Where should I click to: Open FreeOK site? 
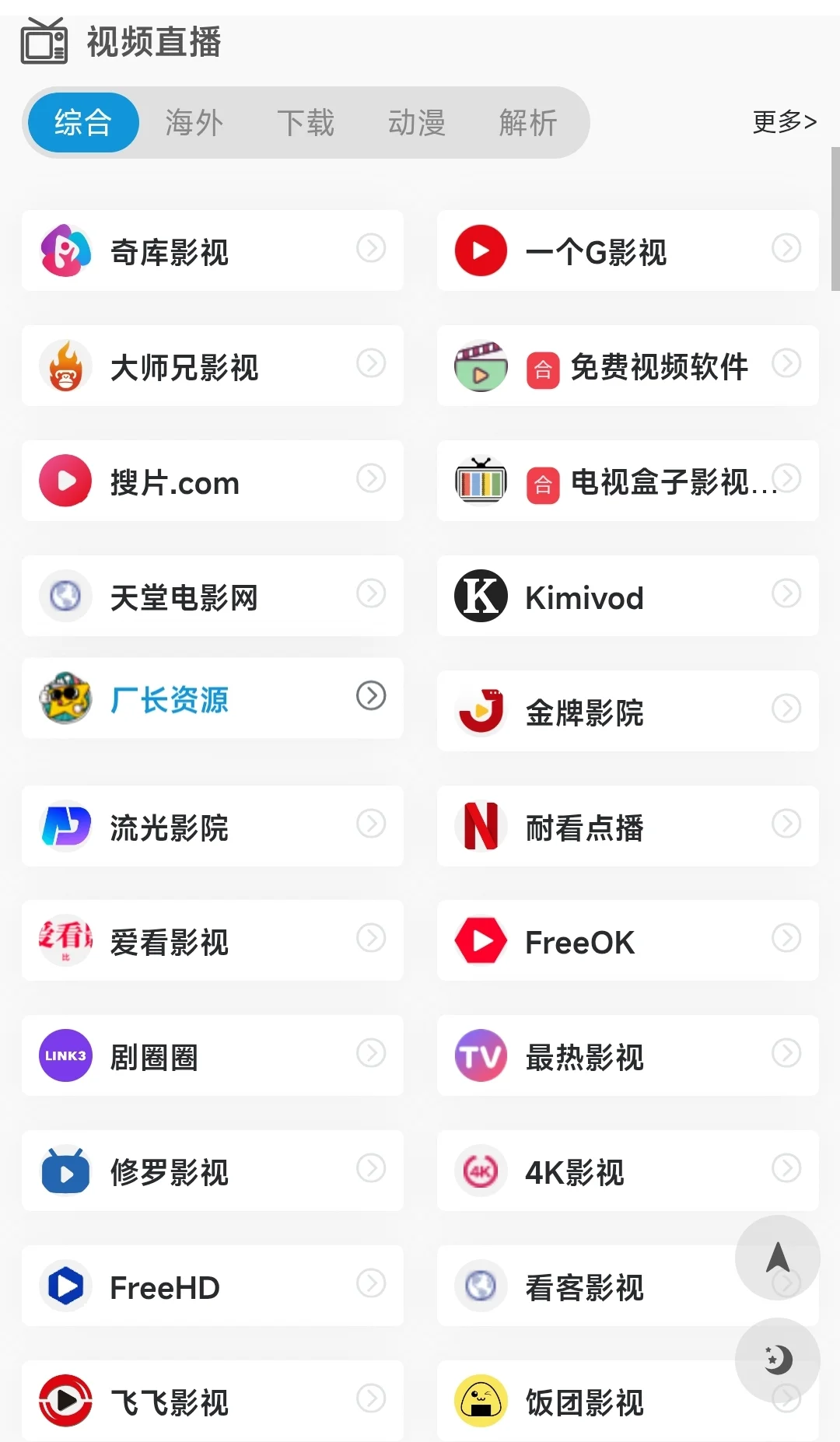coord(628,940)
